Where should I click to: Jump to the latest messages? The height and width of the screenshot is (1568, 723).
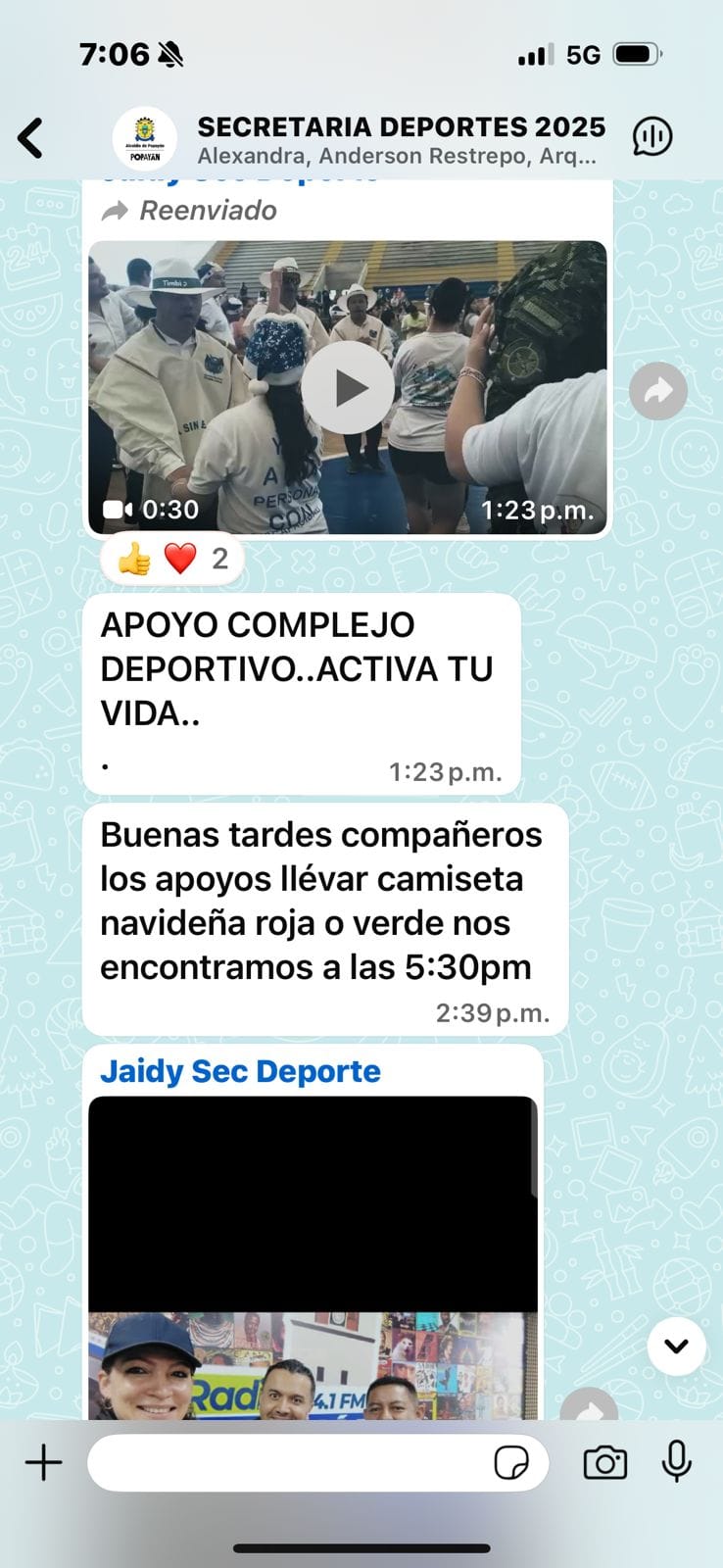(676, 1347)
